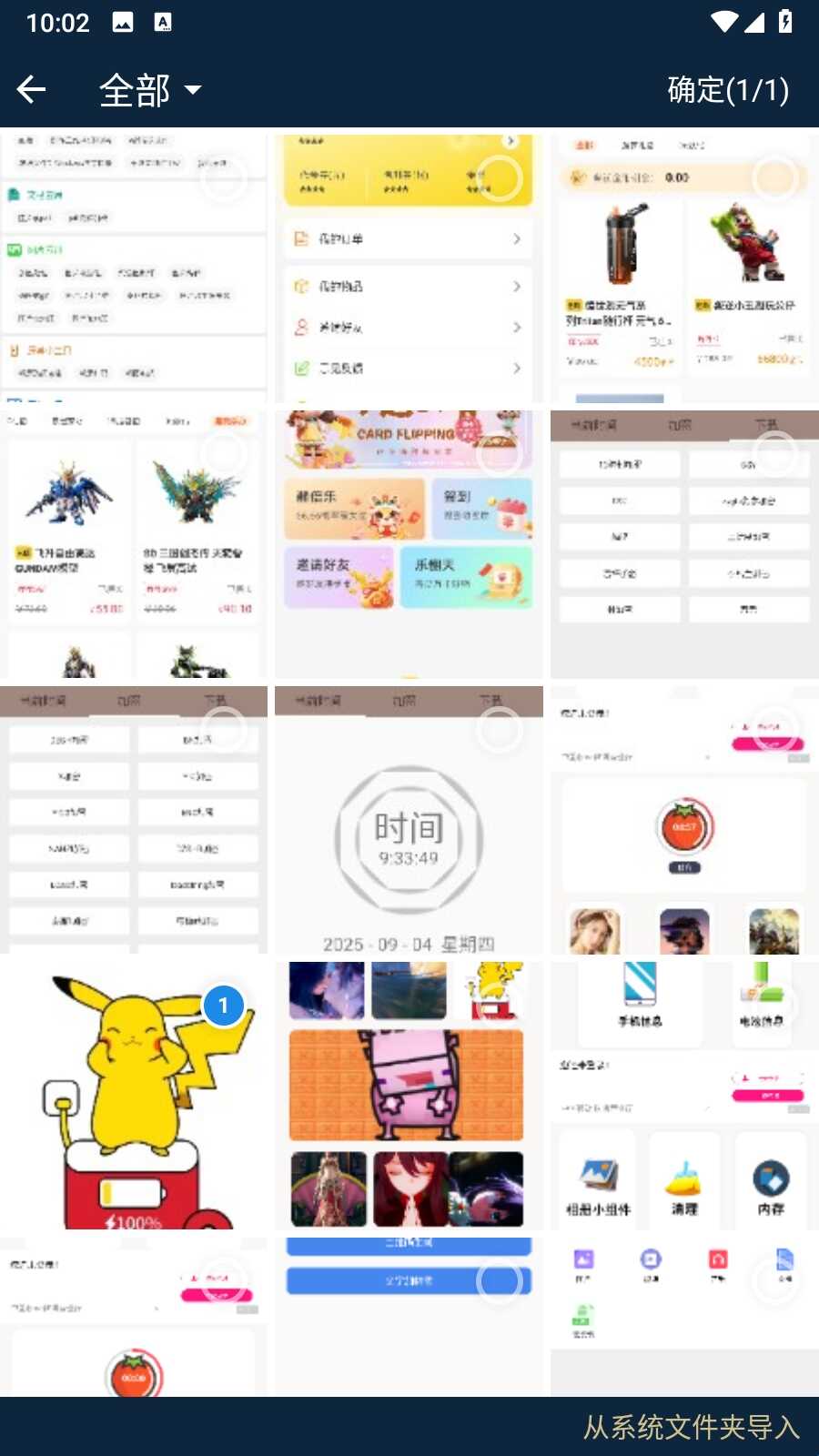The image size is (819, 1456).
Task: Select the Gundam model shop screenshot
Action: tap(223, 452)
